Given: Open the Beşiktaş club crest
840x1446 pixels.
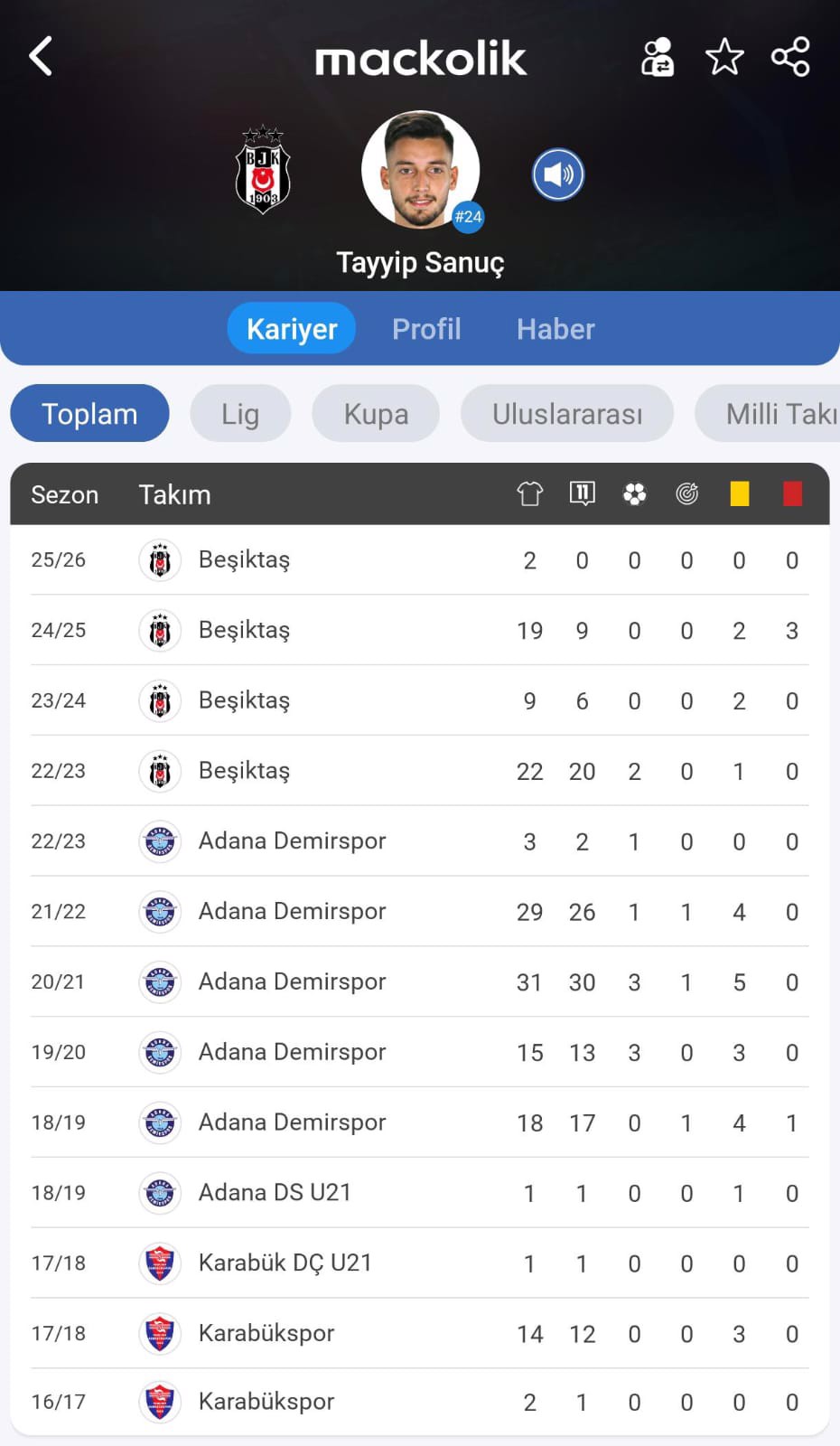Looking at the screenshot, I should tap(263, 170).
